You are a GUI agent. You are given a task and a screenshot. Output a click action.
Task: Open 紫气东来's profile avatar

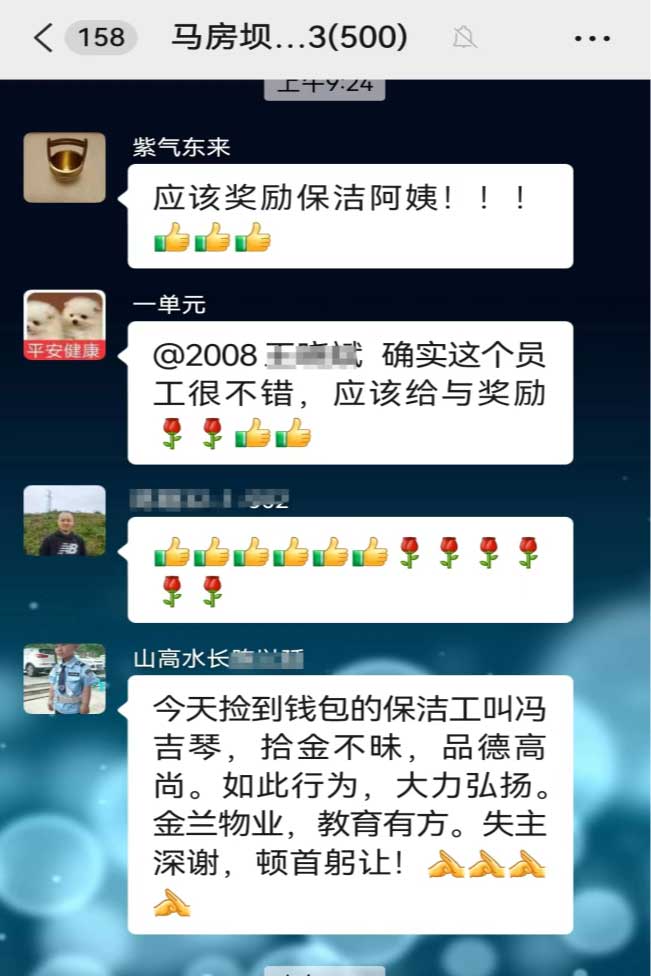click(65, 169)
